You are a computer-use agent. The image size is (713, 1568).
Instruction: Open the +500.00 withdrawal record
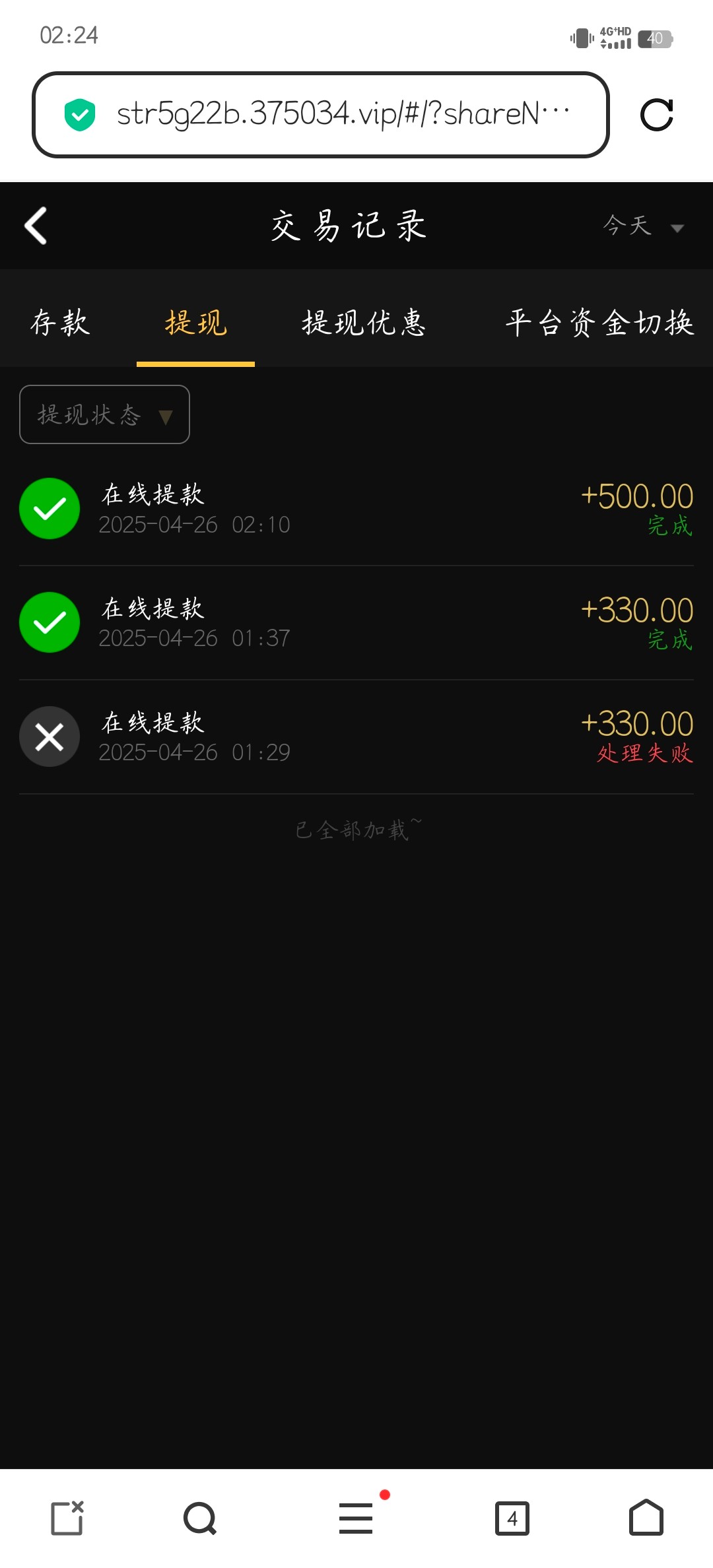pos(356,509)
